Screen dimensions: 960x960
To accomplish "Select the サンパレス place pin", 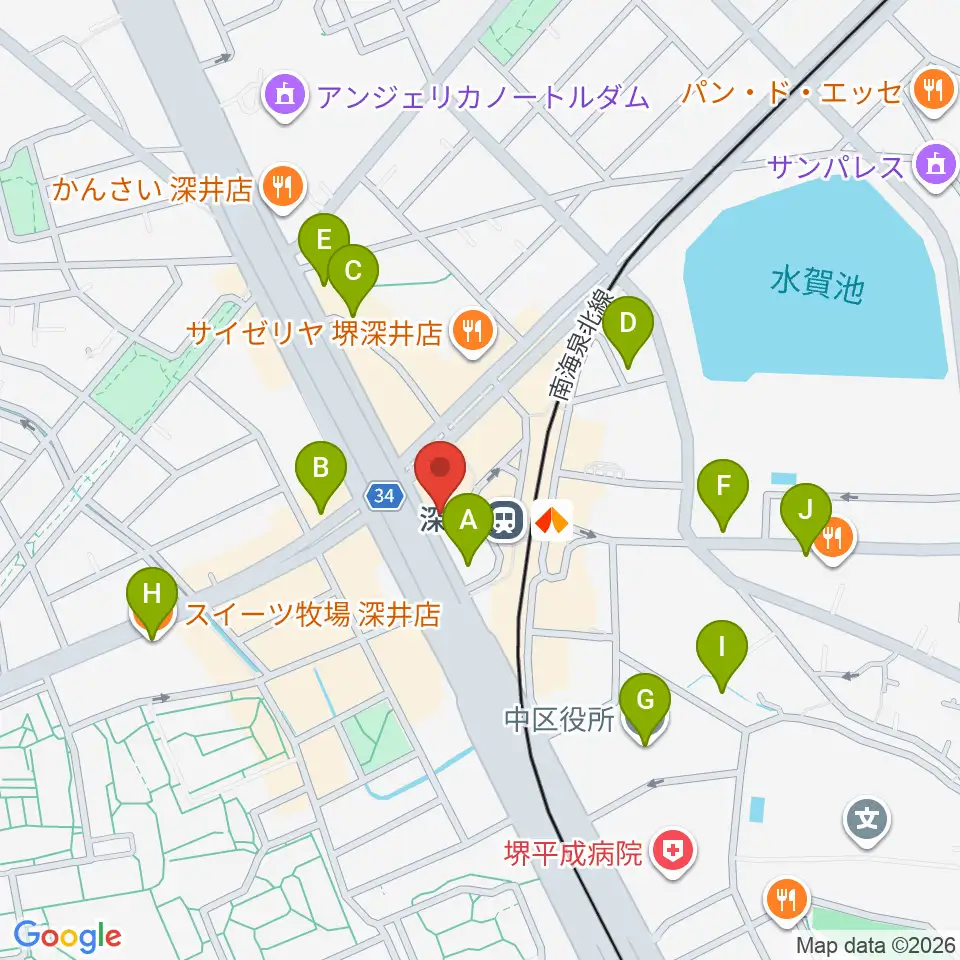I will [936, 167].
